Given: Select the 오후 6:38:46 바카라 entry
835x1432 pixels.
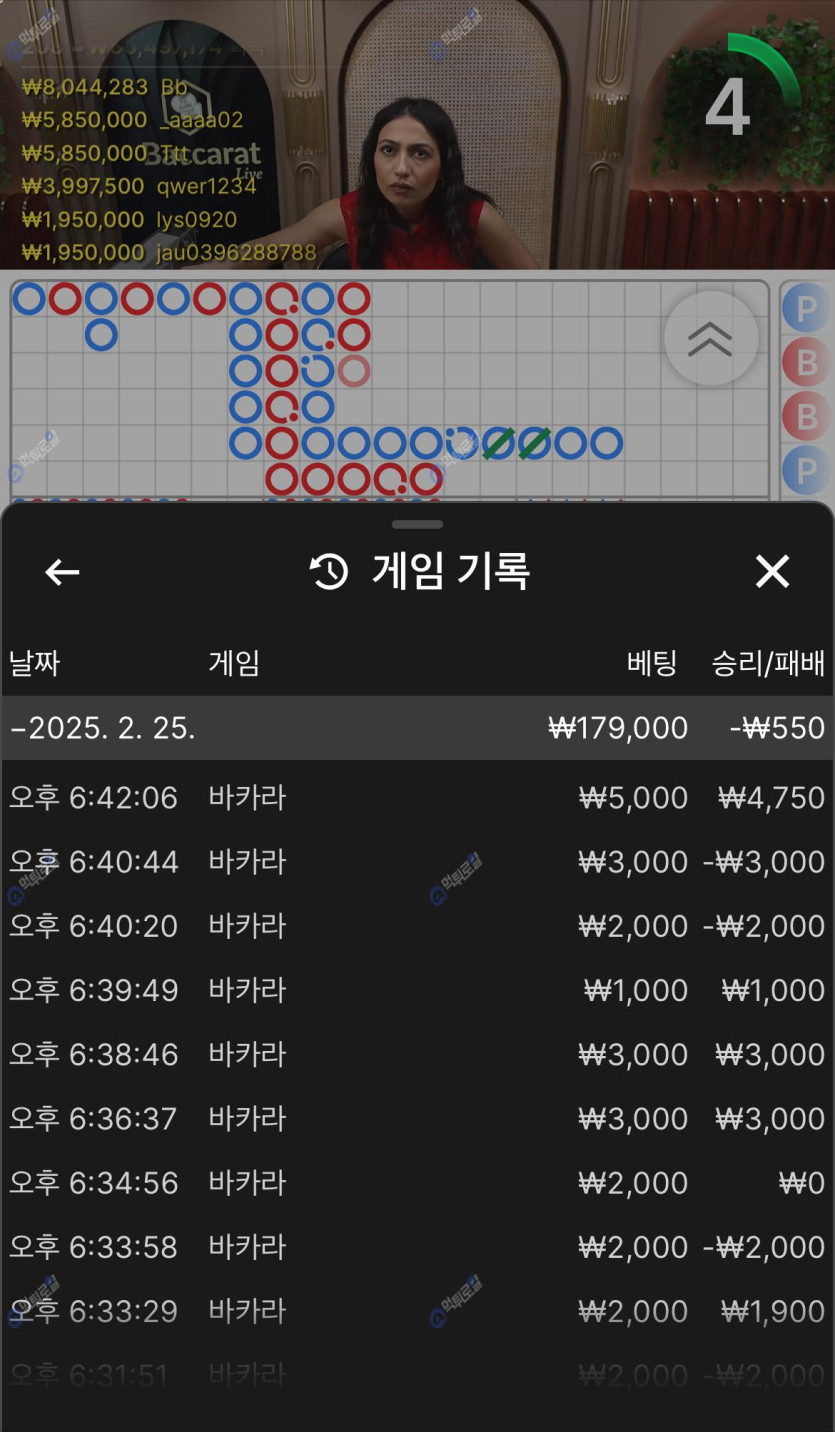Looking at the screenshot, I should coord(417,1054).
